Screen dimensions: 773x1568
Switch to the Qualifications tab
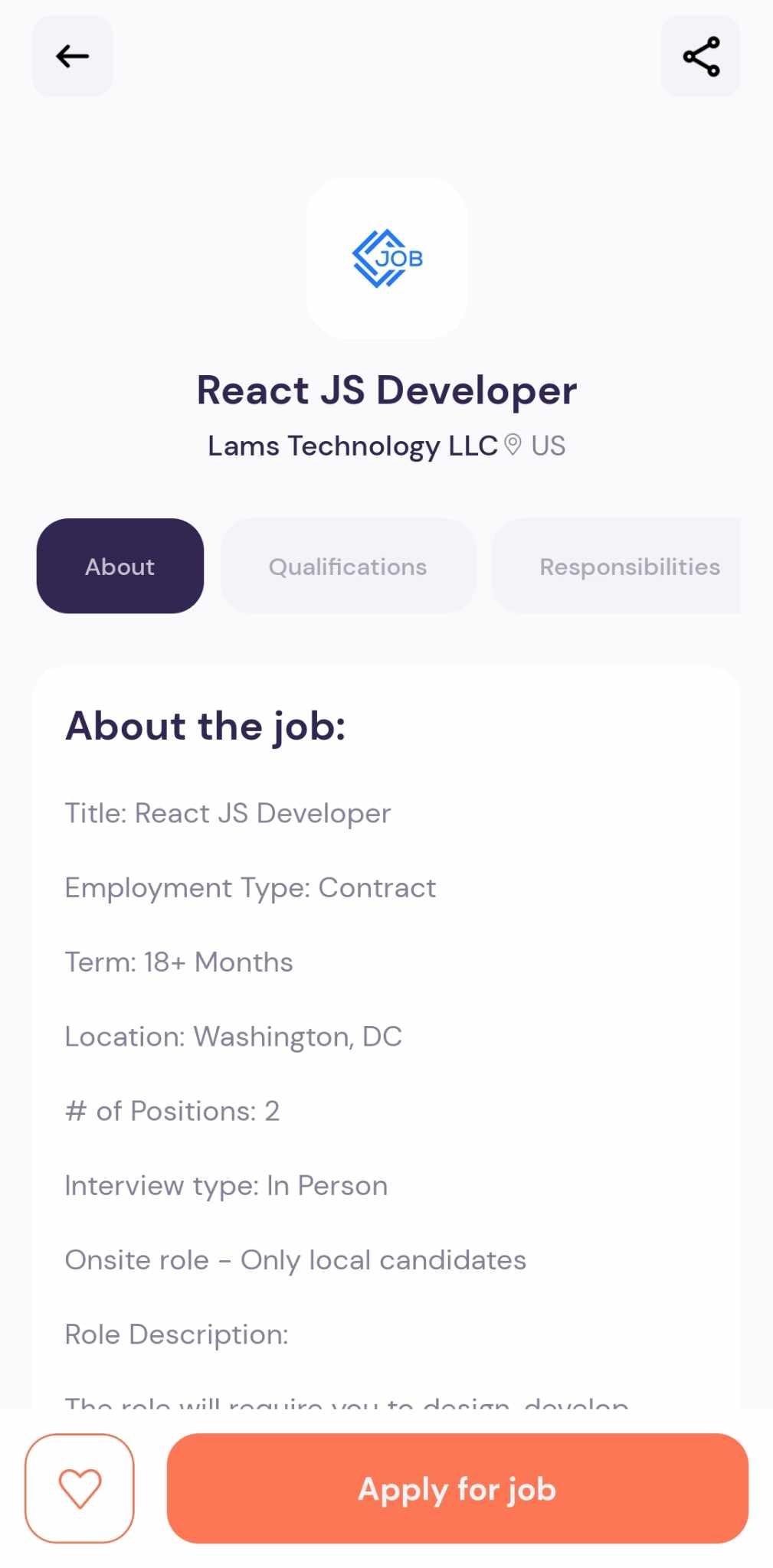pos(348,567)
